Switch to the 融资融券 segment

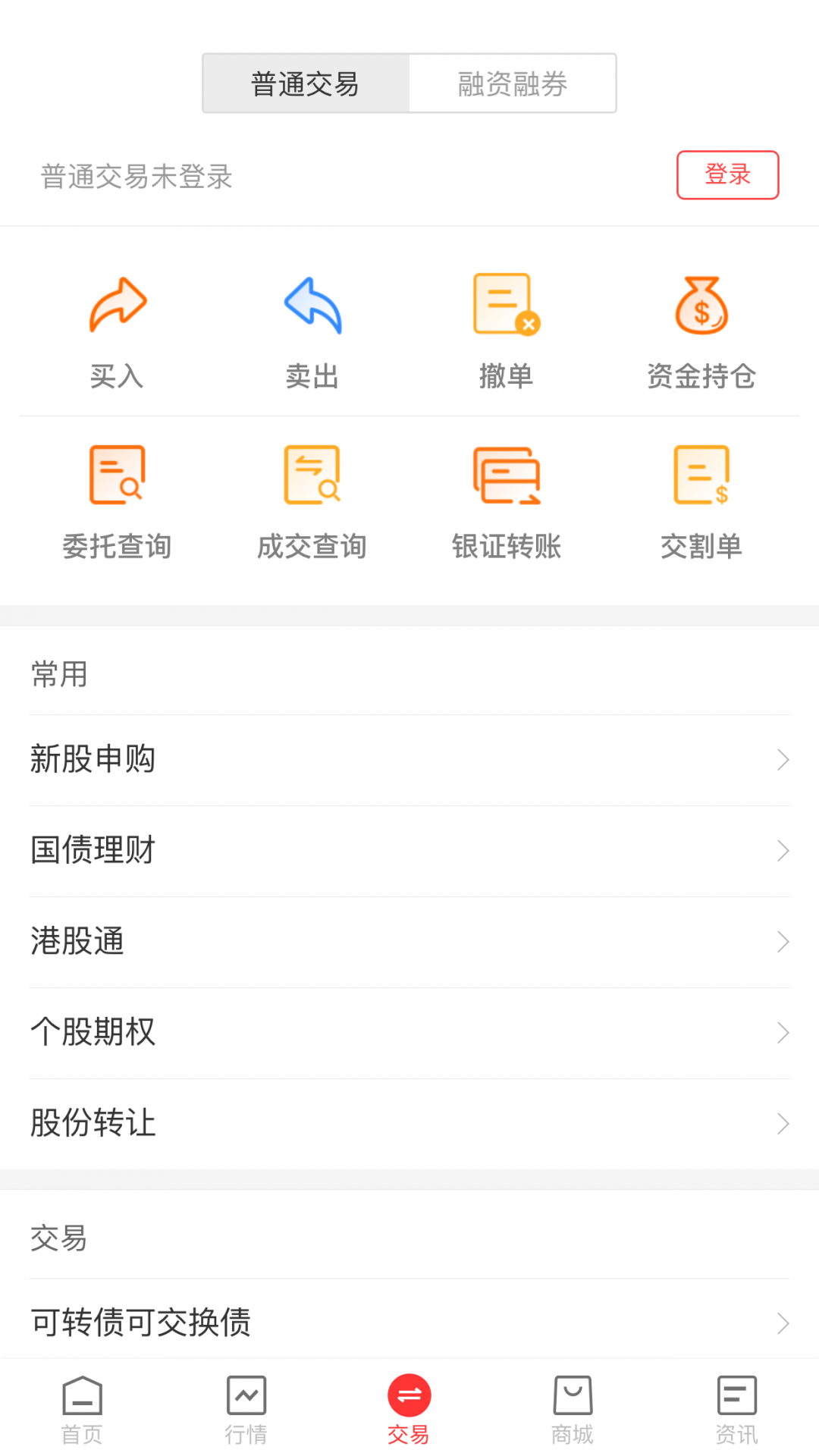tap(513, 83)
